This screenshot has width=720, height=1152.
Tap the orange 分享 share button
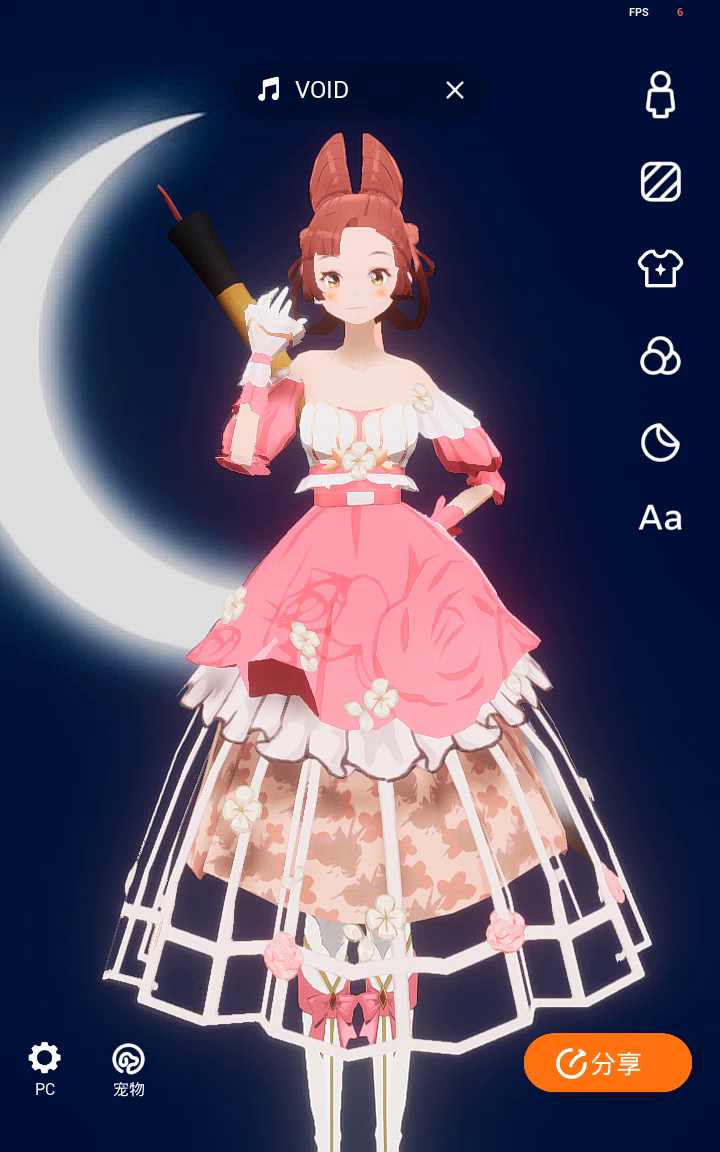[607, 1063]
